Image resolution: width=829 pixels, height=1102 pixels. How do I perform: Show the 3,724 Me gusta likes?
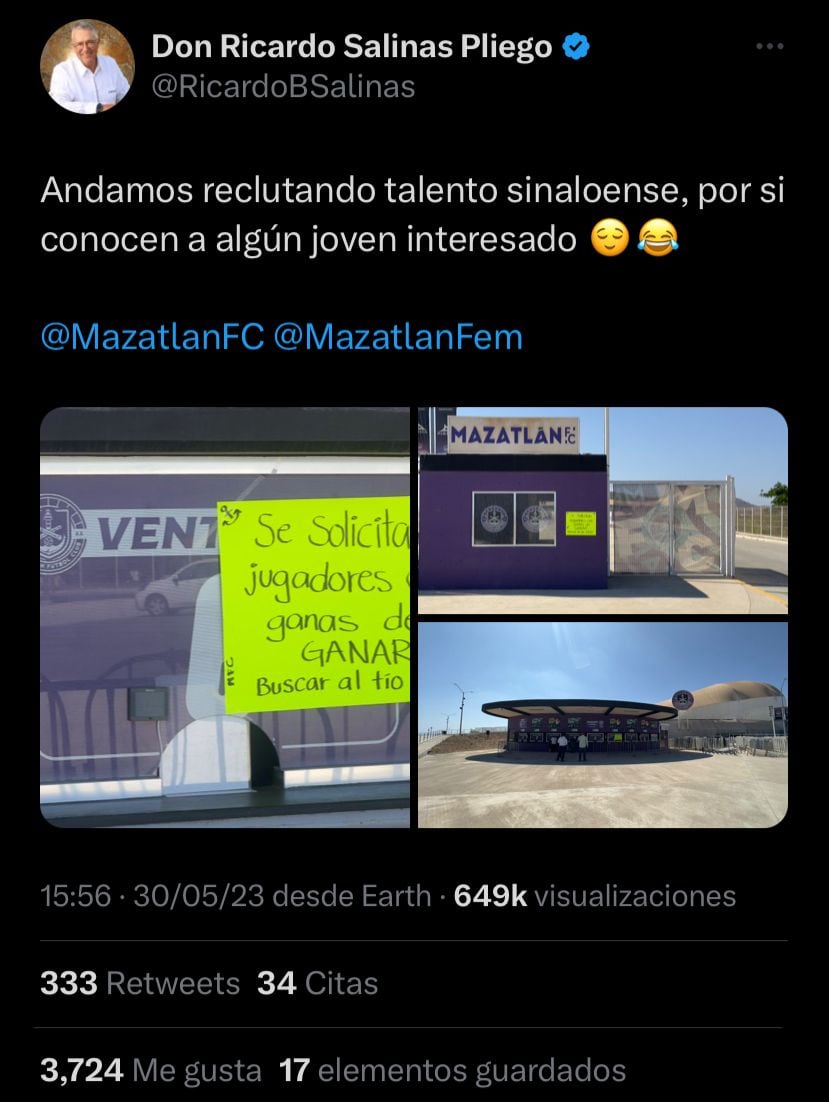click(x=150, y=1071)
